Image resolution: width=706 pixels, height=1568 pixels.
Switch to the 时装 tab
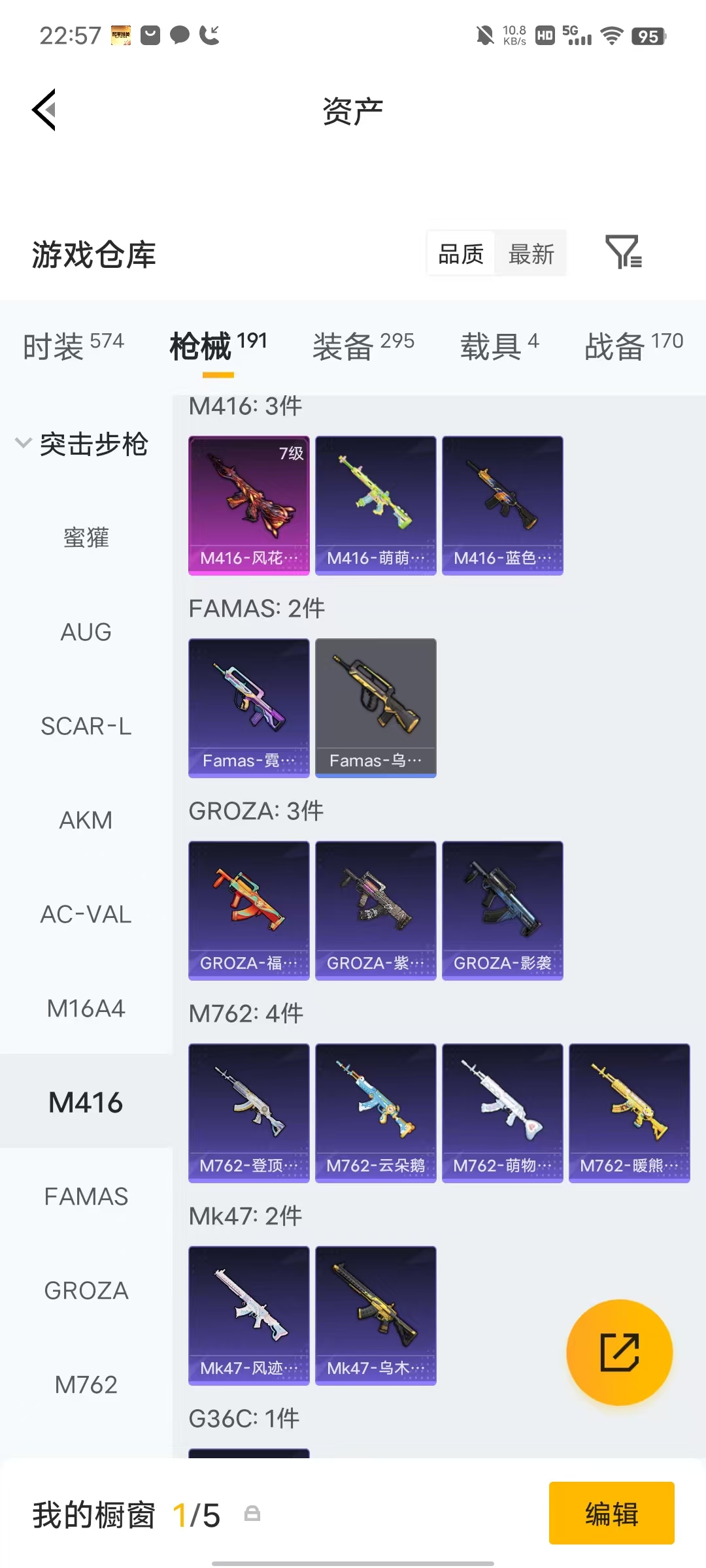(x=73, y=346)
